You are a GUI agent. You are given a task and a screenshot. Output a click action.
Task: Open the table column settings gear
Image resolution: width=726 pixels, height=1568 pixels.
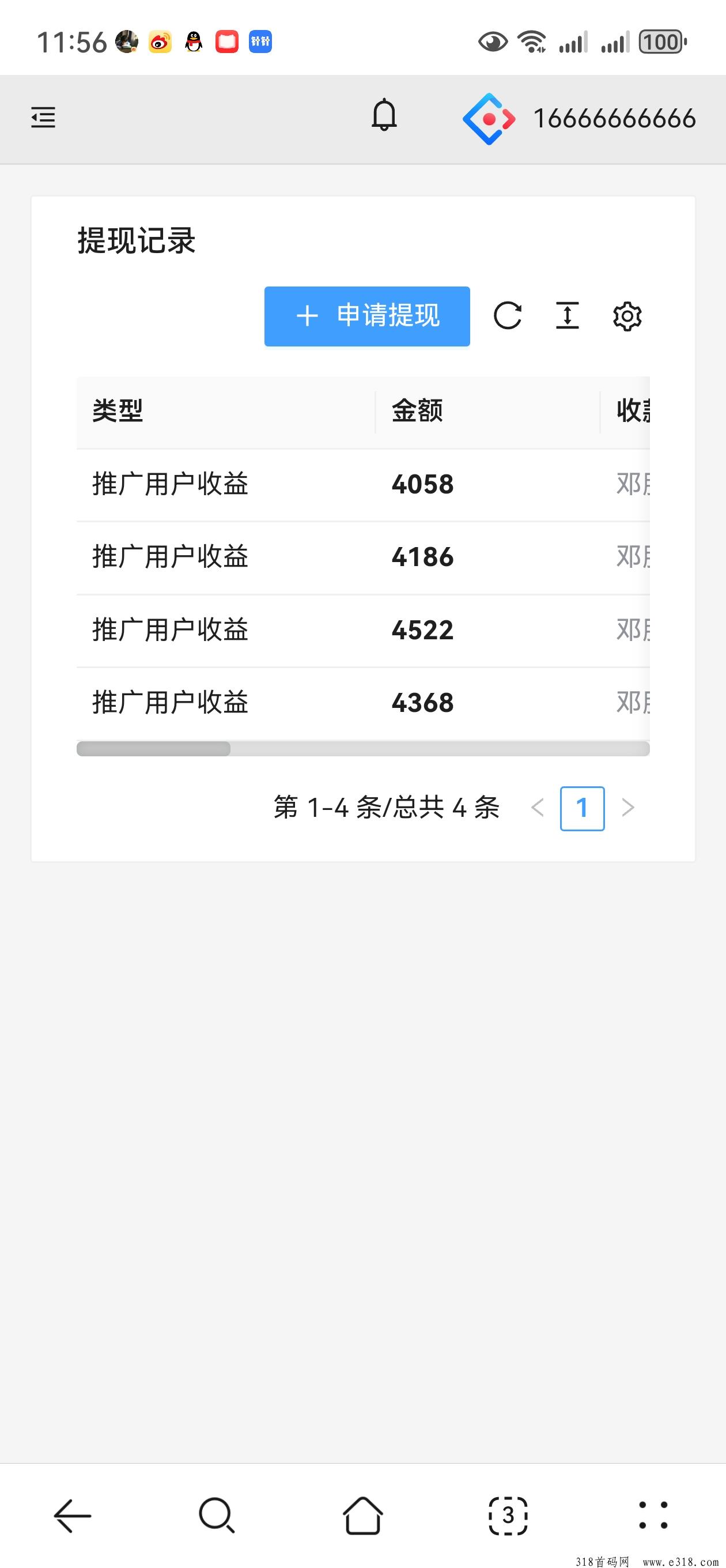point(627,316)
